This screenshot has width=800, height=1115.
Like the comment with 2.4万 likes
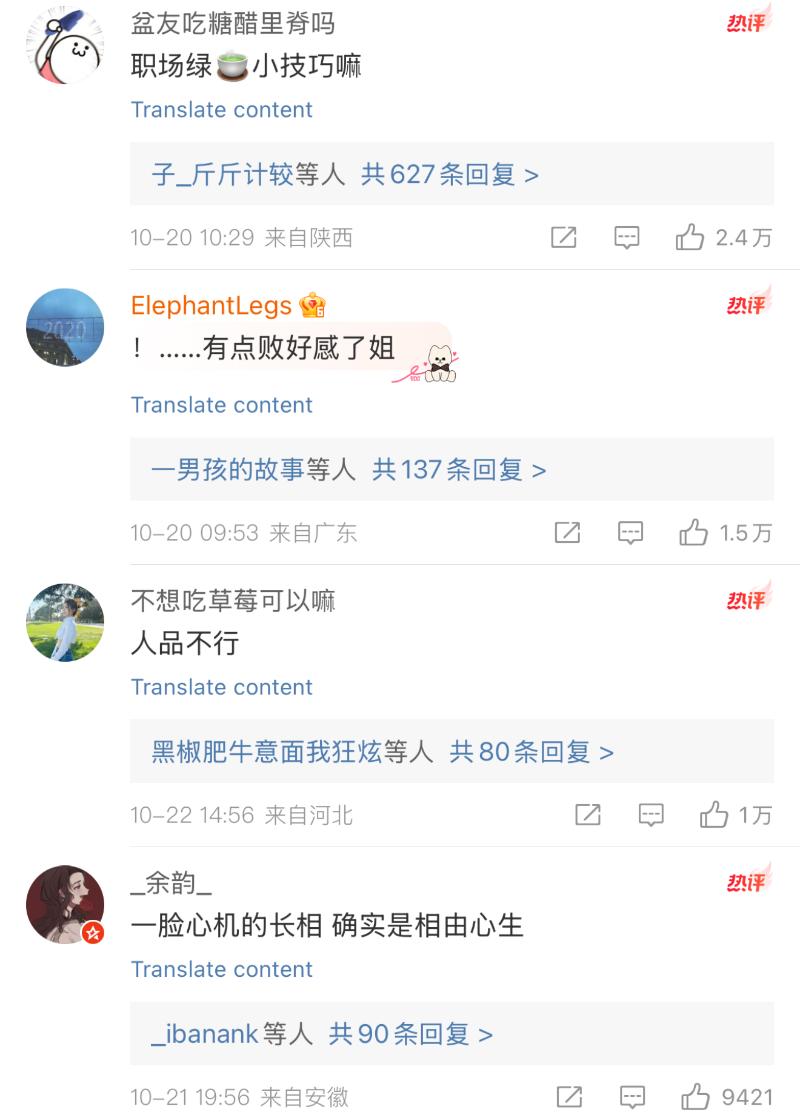pos(690,238)
